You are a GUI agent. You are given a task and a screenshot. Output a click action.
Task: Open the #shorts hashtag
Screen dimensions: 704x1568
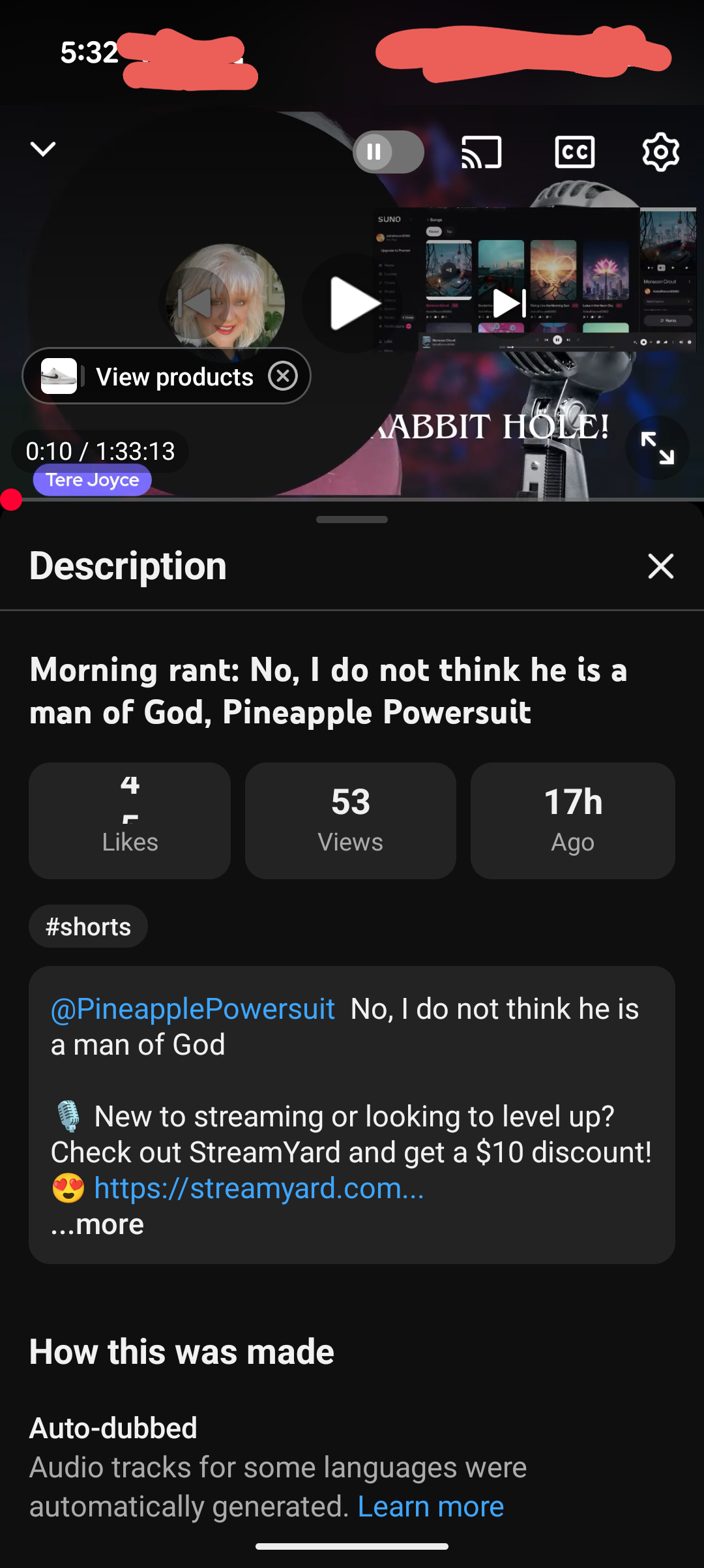[88, 926]
